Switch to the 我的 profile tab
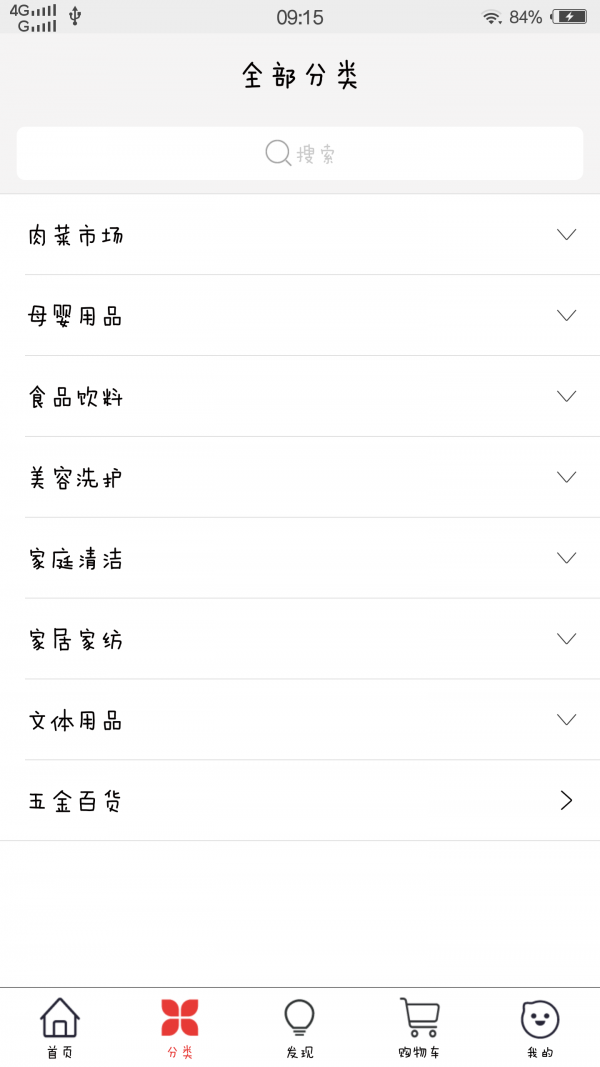Screen dimensions: 600x1067 [x=540, y=1028]
